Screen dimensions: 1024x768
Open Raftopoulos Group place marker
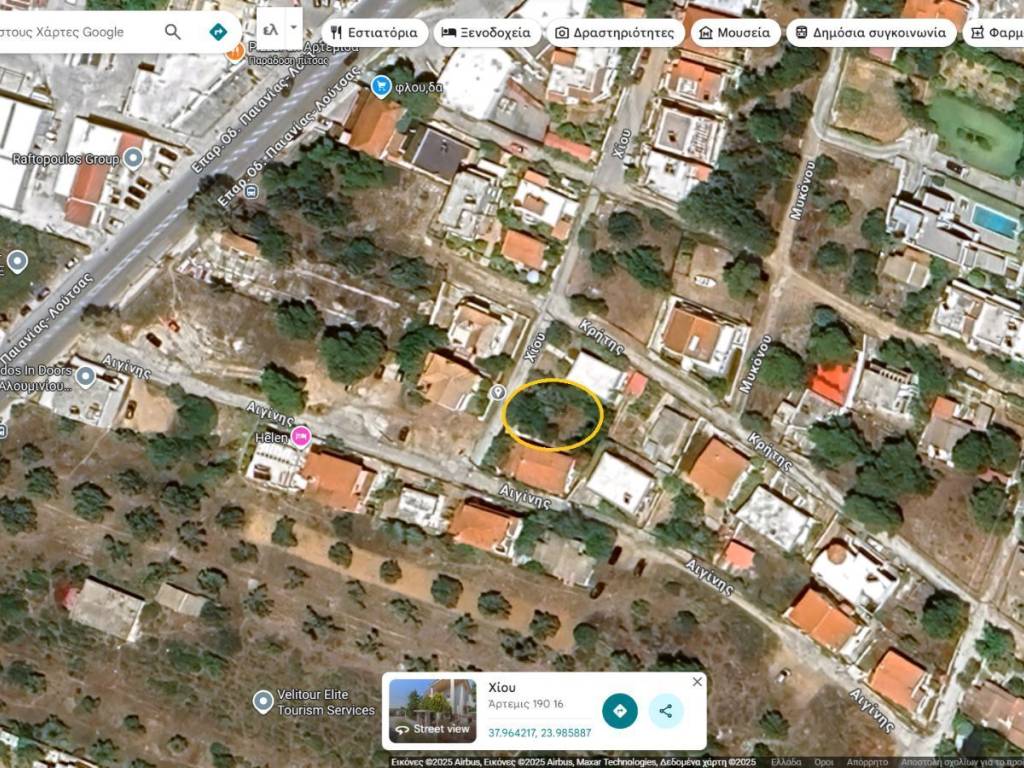click(x=133, y=158)
